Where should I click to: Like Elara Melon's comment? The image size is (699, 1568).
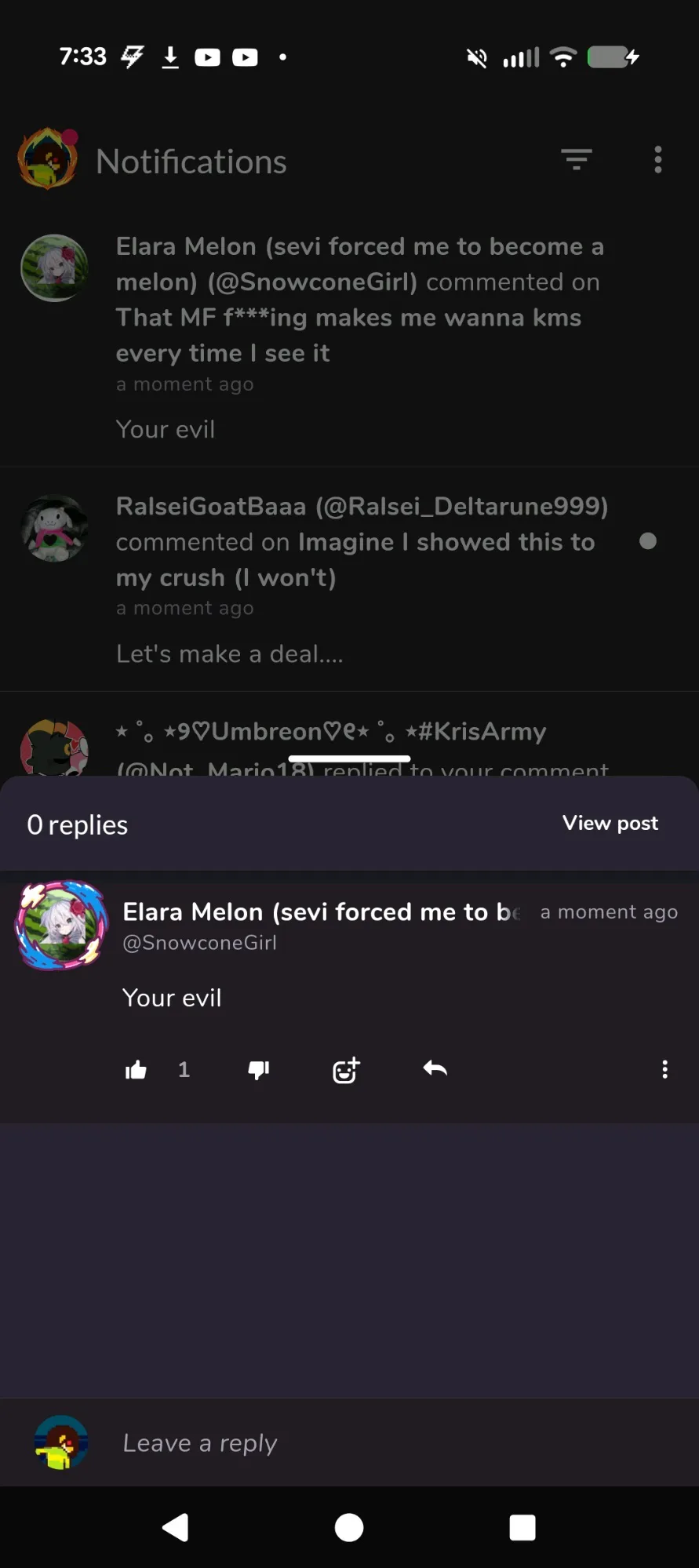pos(137,1070)
